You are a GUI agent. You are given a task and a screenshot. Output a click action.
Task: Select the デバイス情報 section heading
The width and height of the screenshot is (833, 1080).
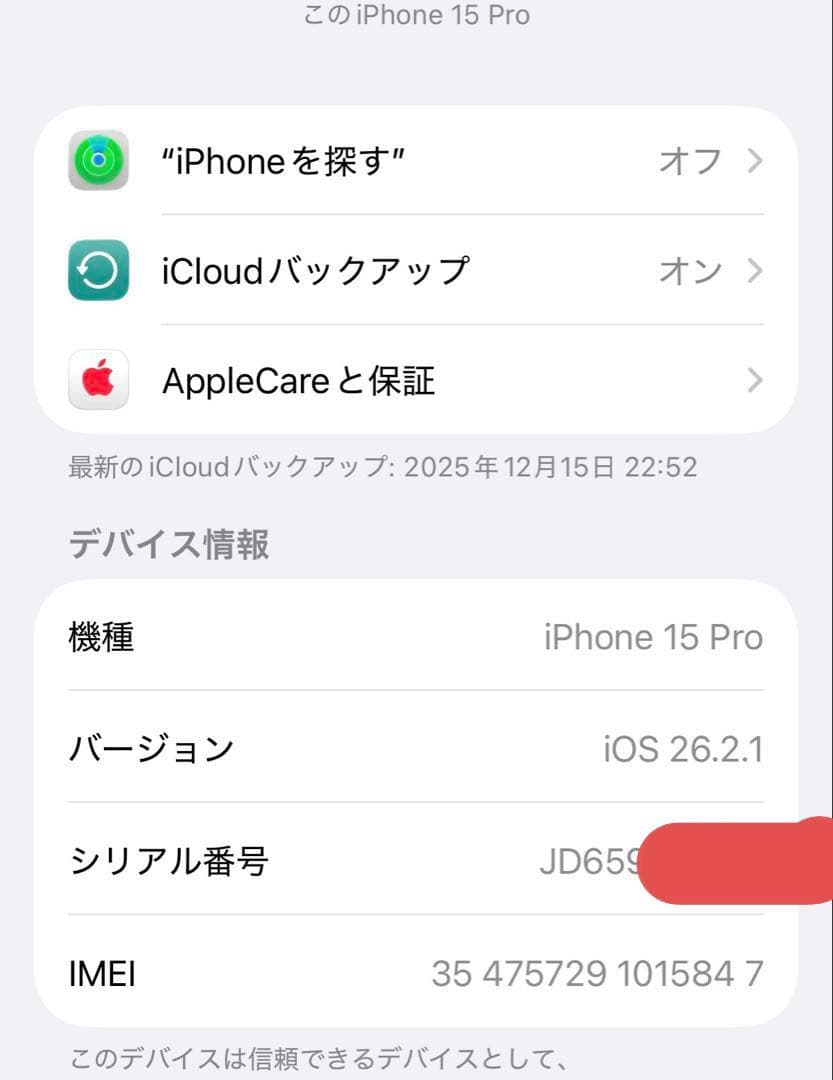click(x=167, y=545)
